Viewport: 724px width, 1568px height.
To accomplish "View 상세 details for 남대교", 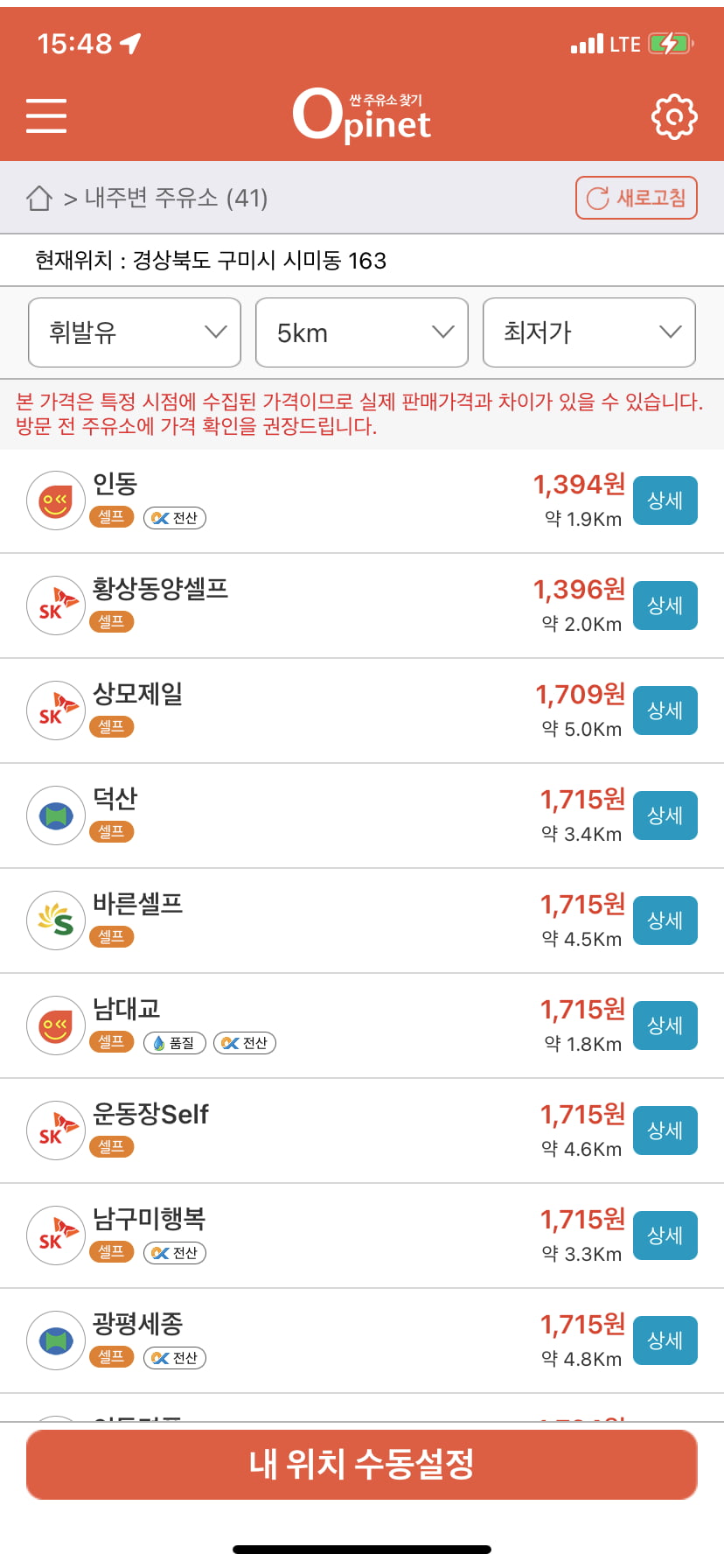I will tap(665, 1025).
